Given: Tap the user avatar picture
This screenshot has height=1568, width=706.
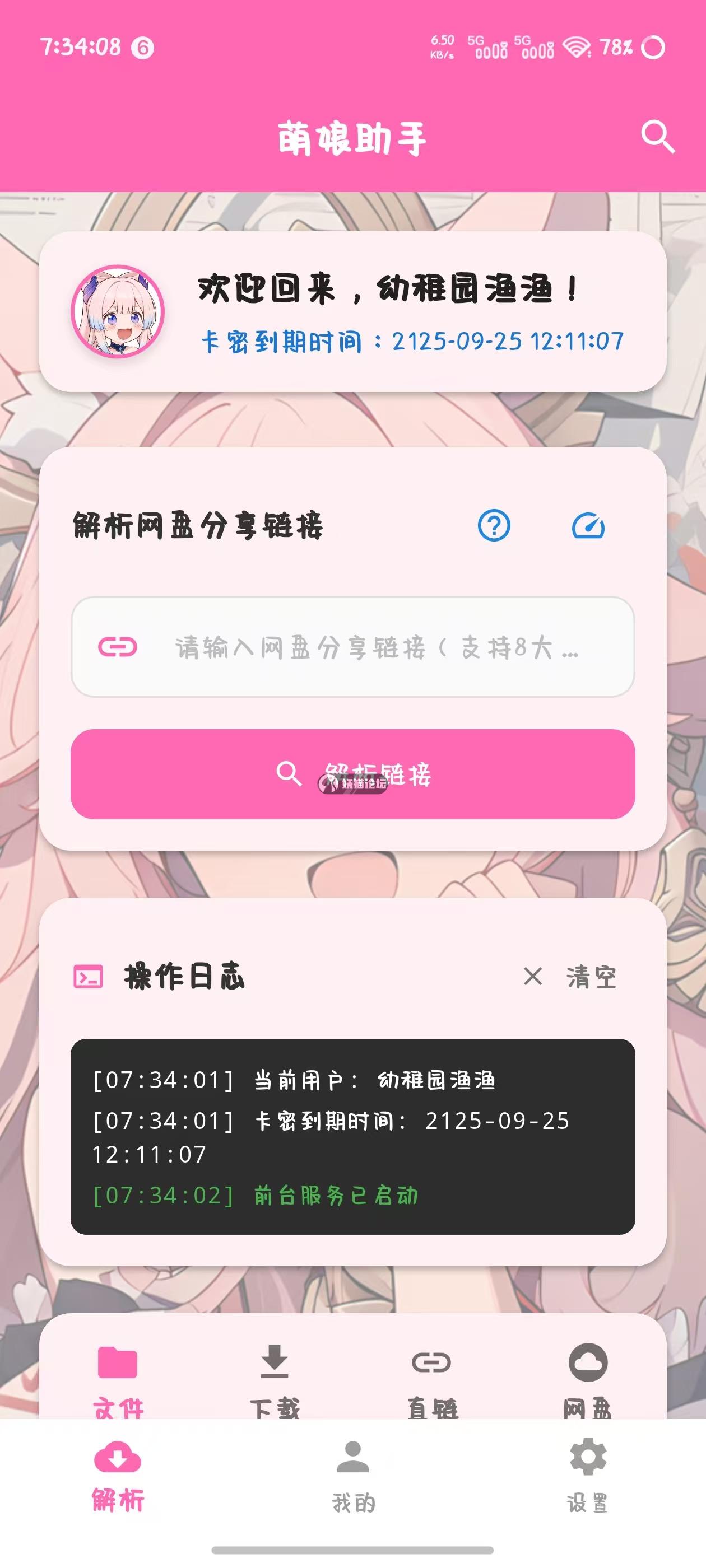Looking at the screenshot, I should (118, 311).
